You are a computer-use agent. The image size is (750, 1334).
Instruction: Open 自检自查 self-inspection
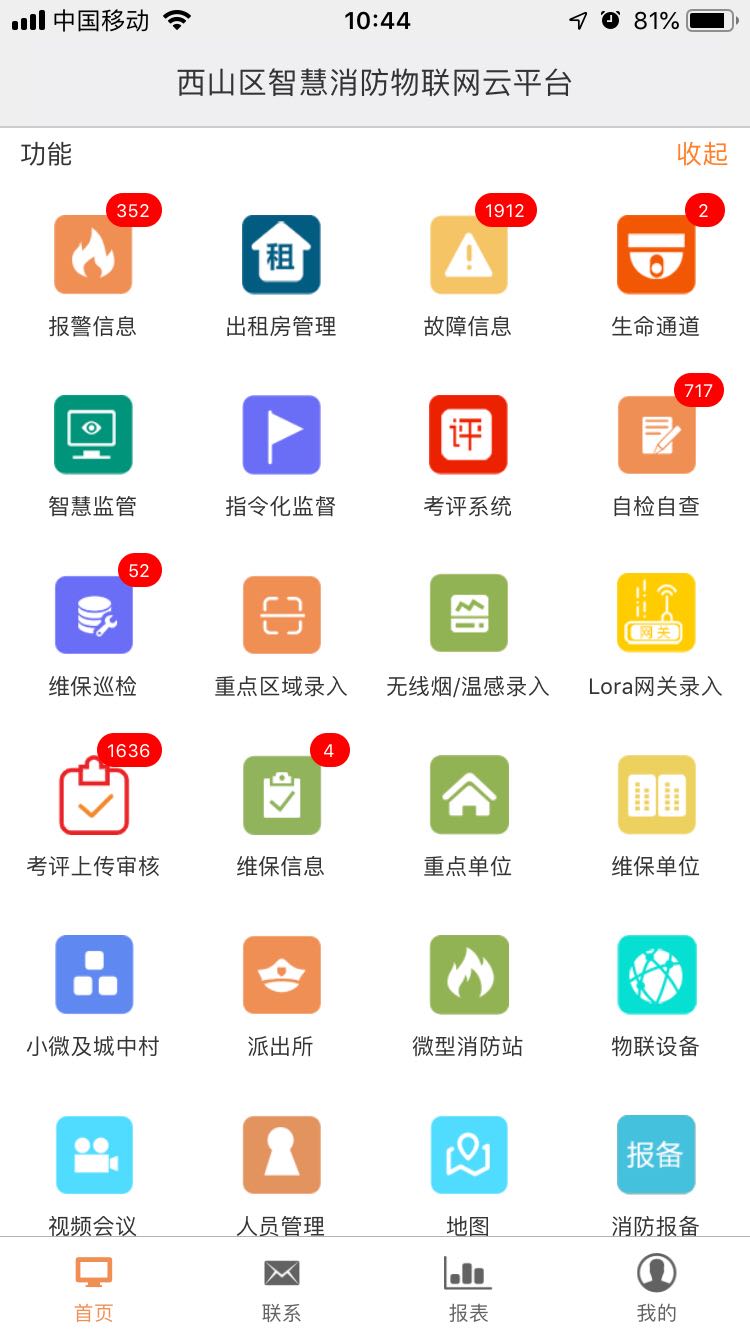656,435
